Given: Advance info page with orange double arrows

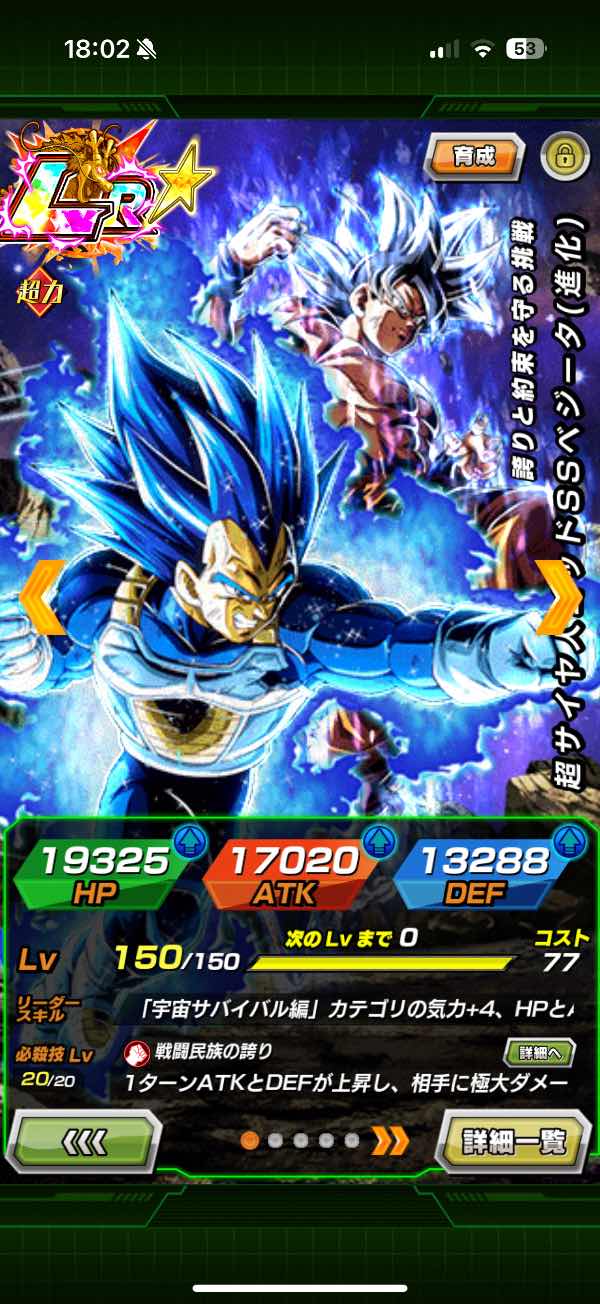Looking at the screenshot, I should 391,1140.
